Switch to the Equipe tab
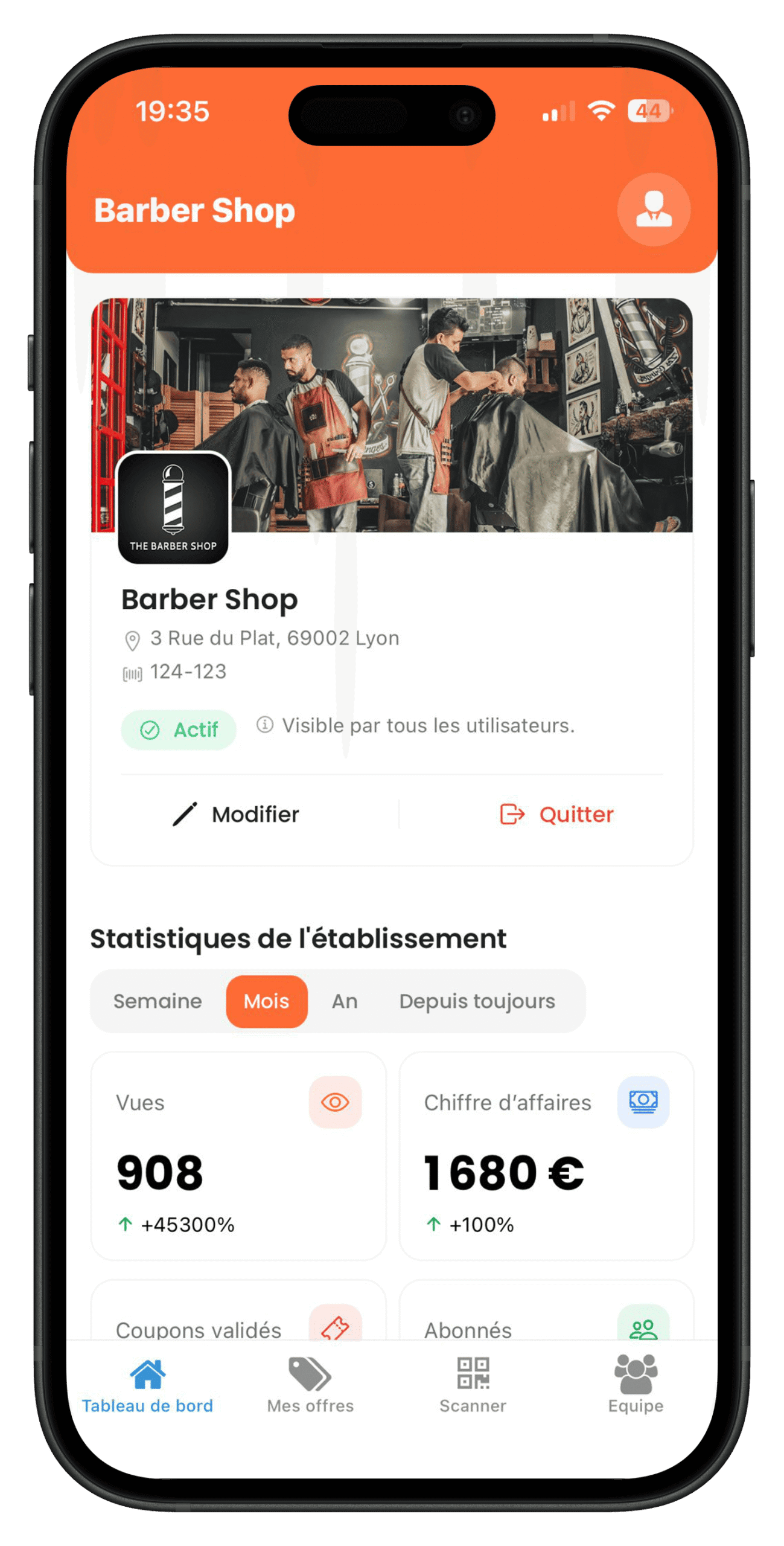This screenshot has height=1546, width=784. coord(636,1385)
